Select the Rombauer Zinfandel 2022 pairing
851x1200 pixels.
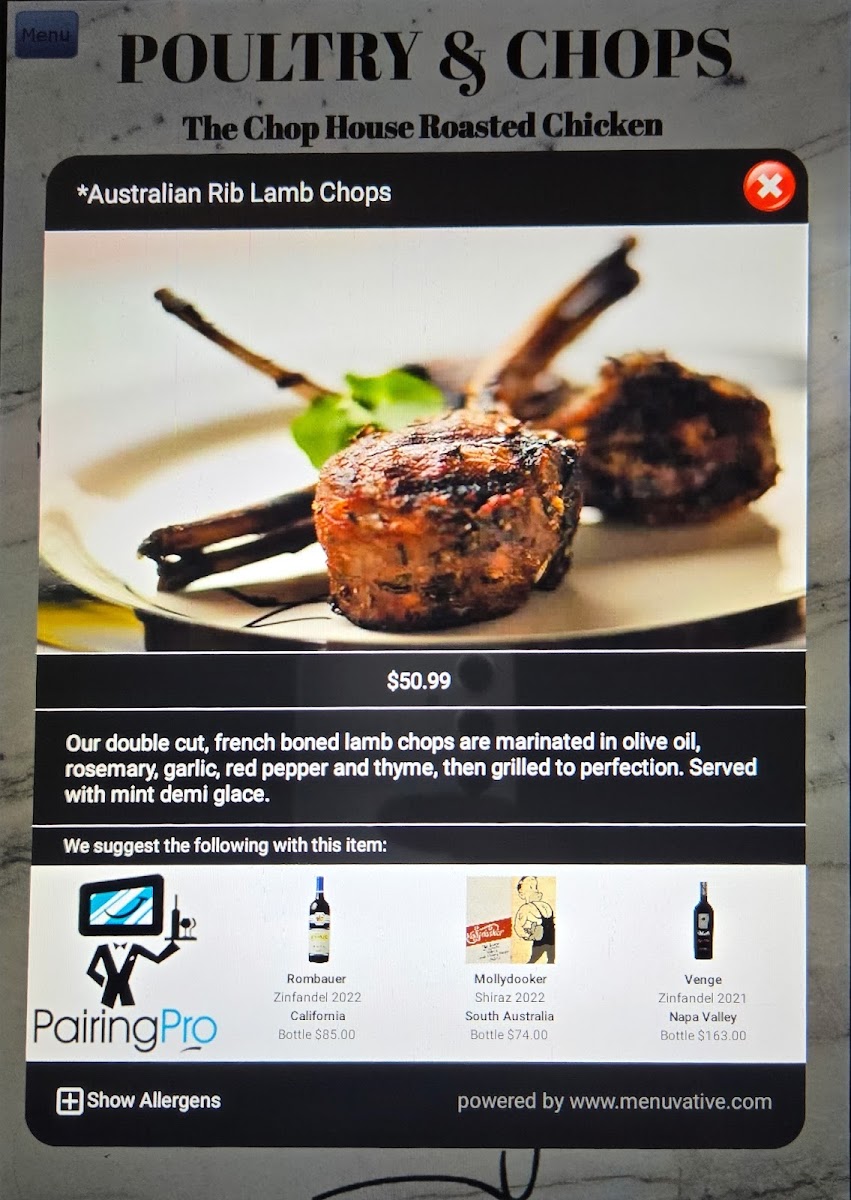[317, 960]
